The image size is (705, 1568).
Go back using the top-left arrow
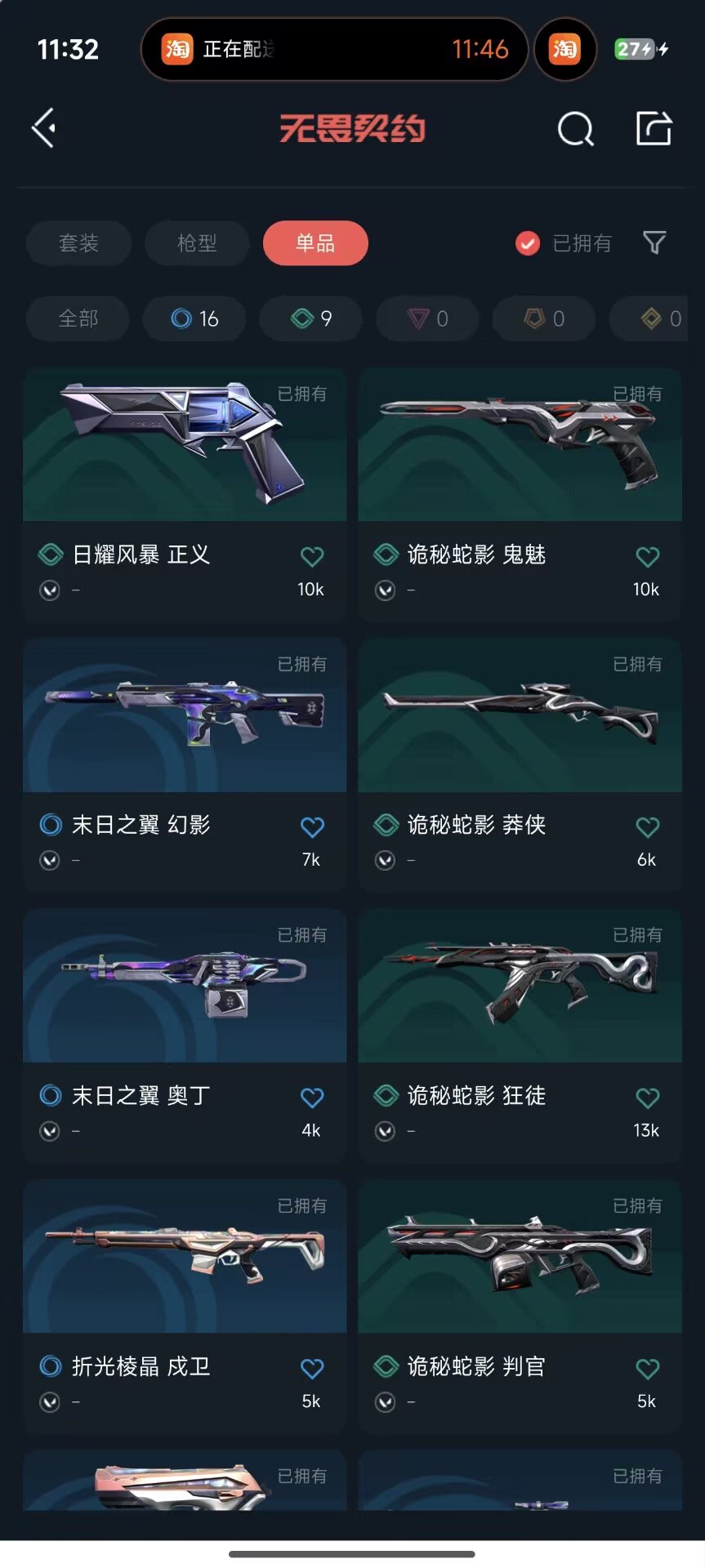(44, 128)
